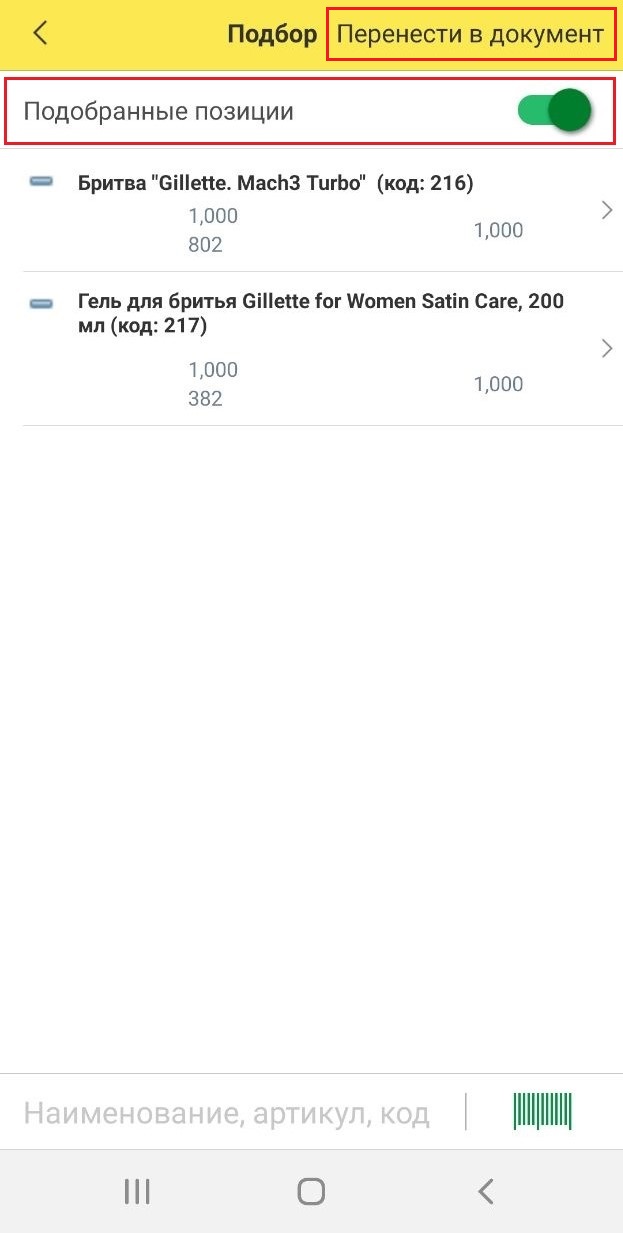Go back using the top-left arrow
623x1233 pixels.
[40, 33]
